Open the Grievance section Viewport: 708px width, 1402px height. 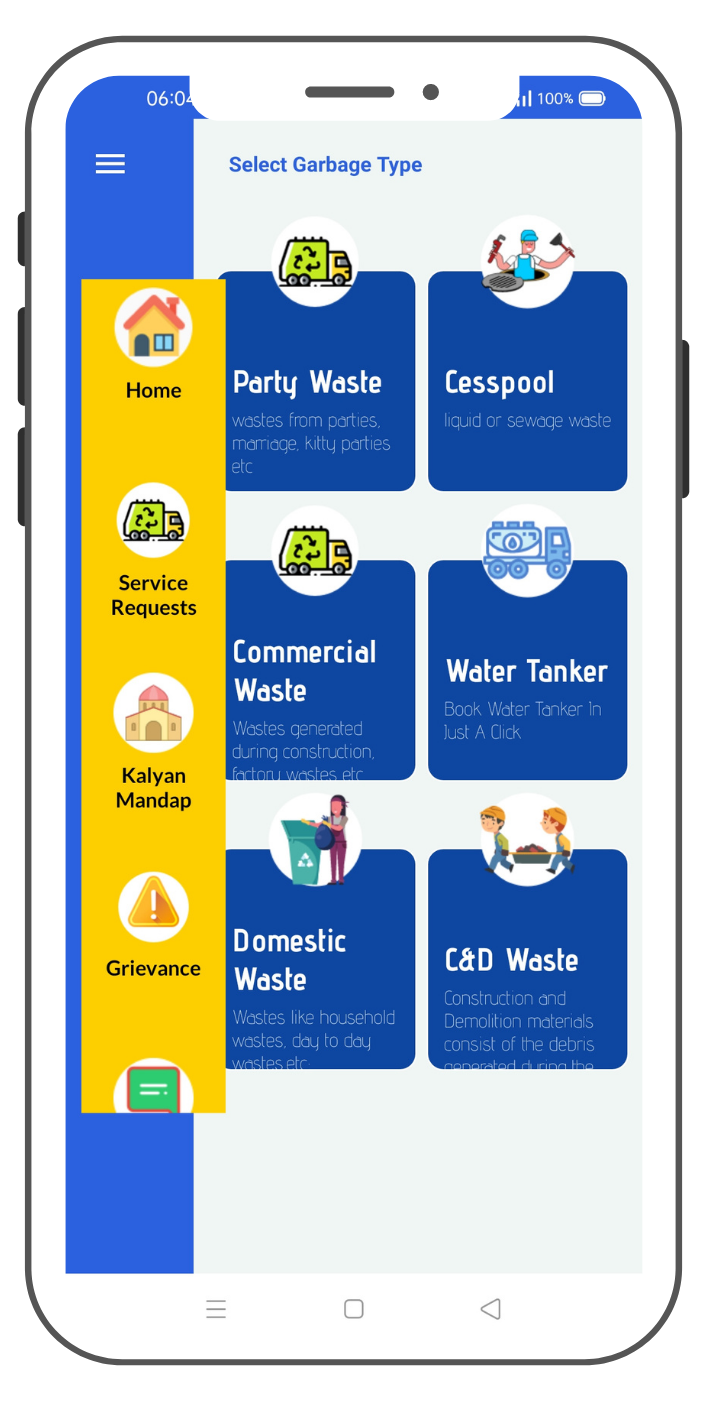point(153,925)
